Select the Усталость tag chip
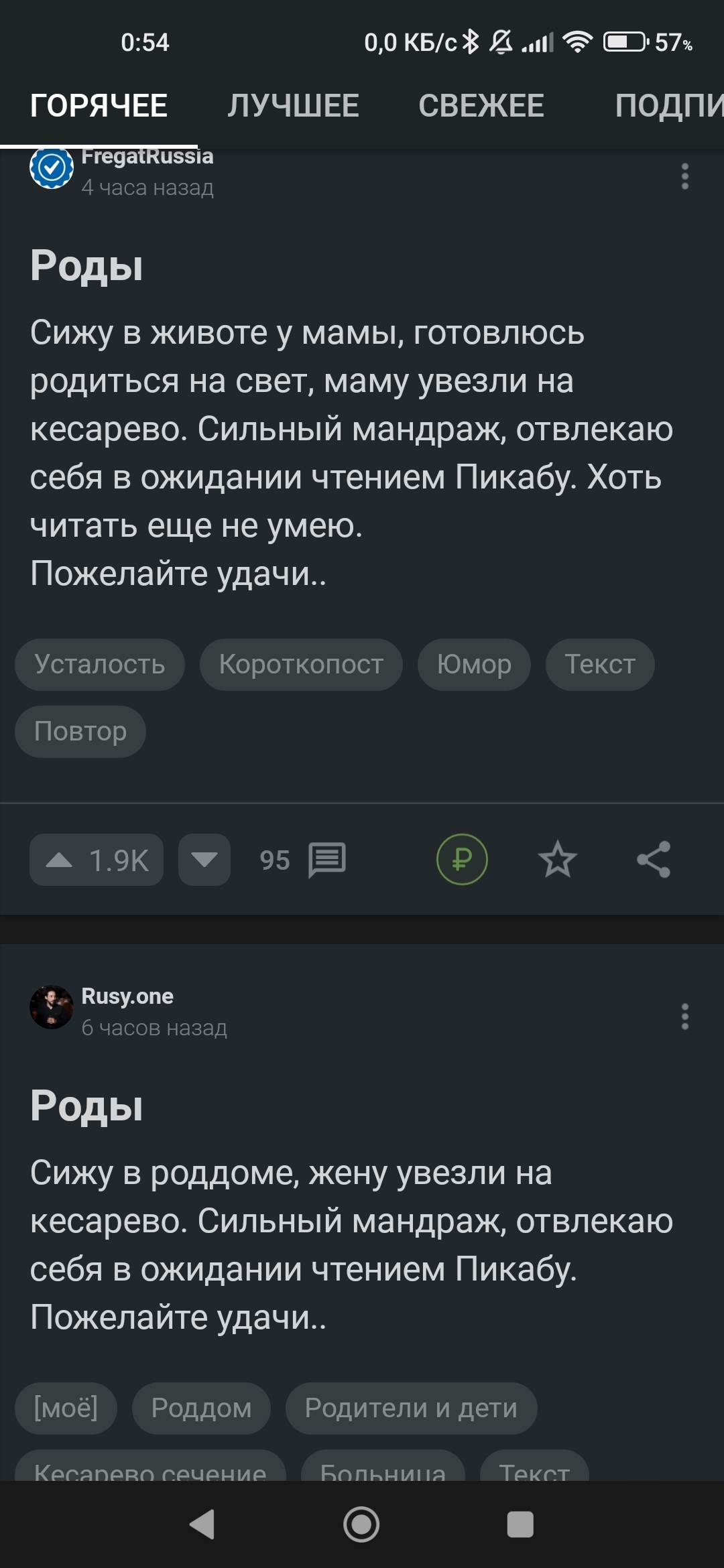This screenshot has height=1568, width=724. pyautogui.click(x=100, y=665)
